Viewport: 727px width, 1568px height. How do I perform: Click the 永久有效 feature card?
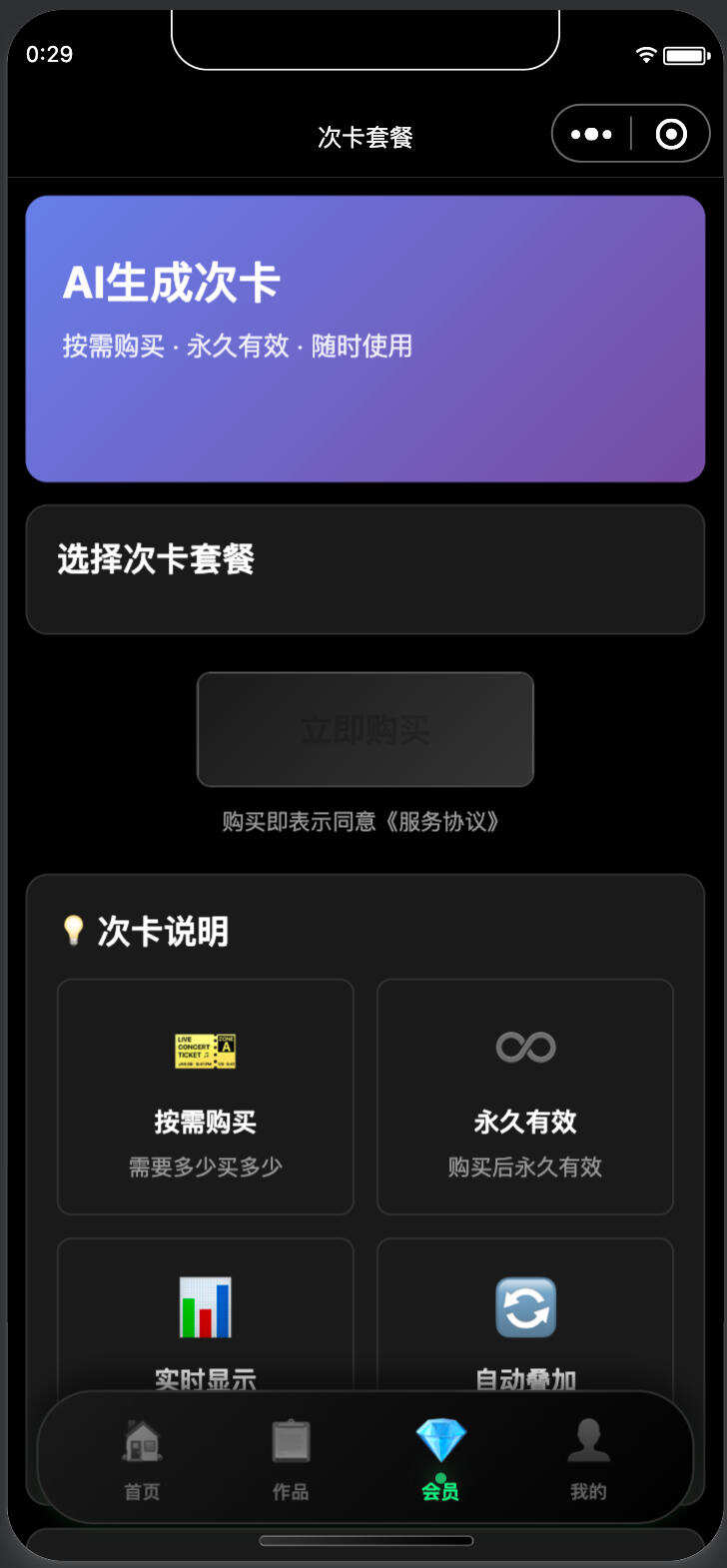point(524,1097)
